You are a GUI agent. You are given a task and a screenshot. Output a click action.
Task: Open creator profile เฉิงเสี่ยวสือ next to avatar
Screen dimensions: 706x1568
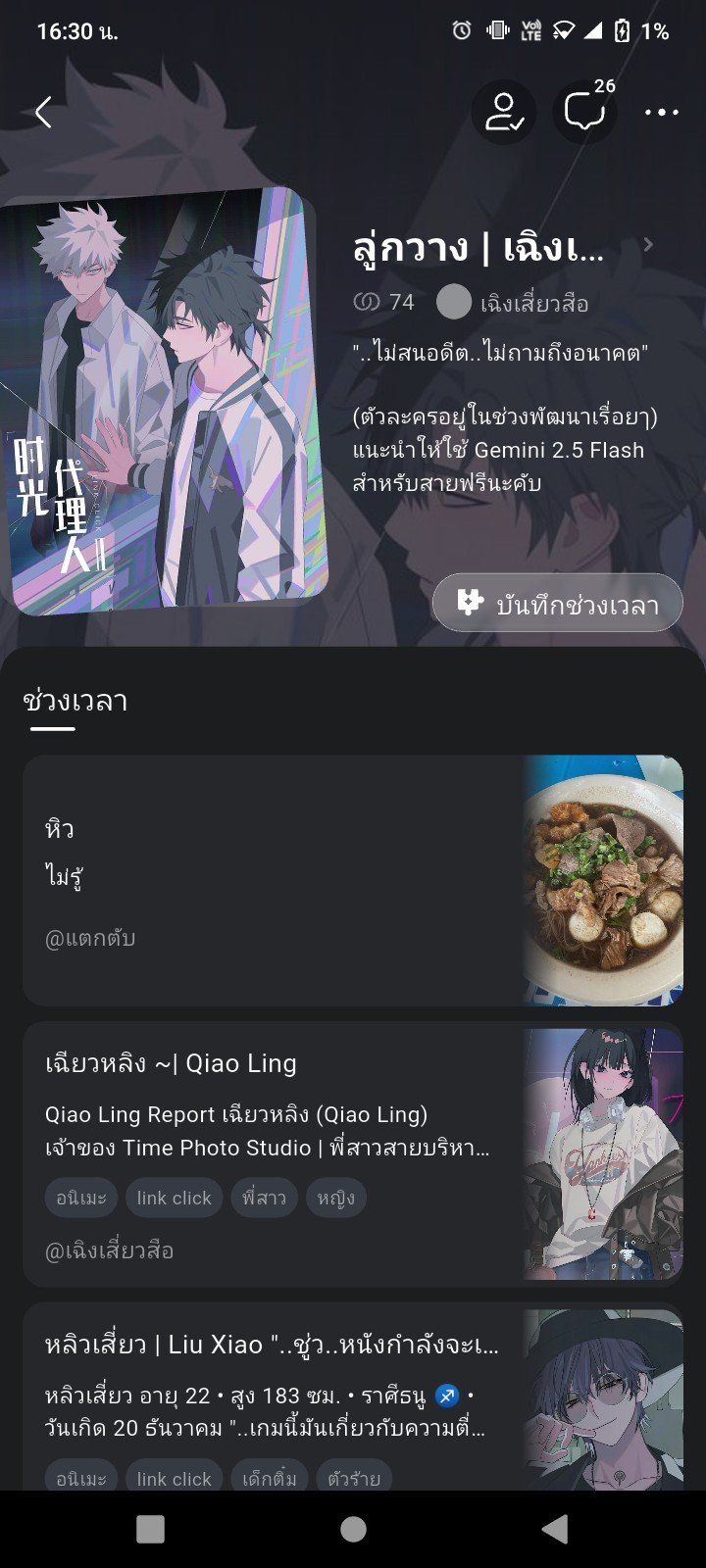click(x=513, y=303)
